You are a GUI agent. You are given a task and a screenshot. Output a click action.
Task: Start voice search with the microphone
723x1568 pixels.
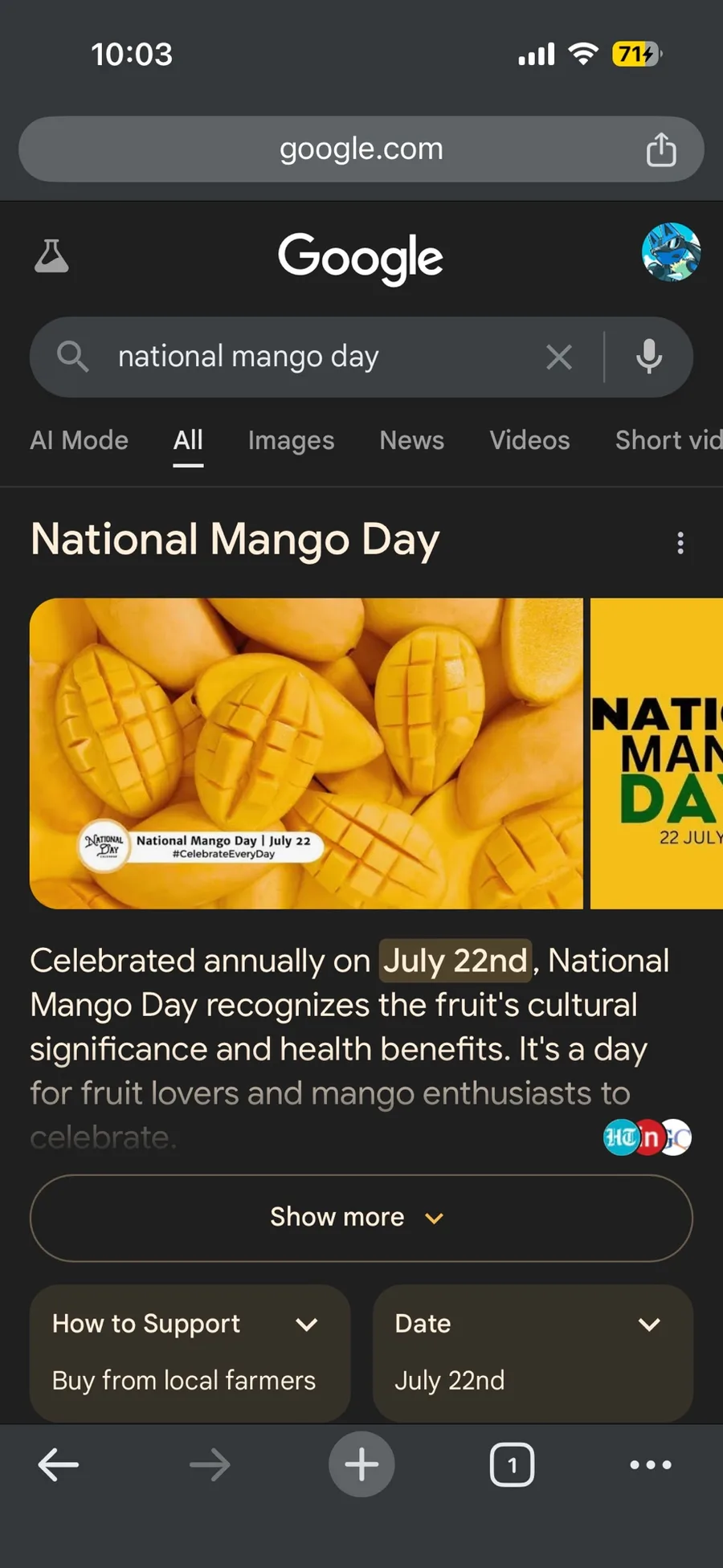click(649, 357)
